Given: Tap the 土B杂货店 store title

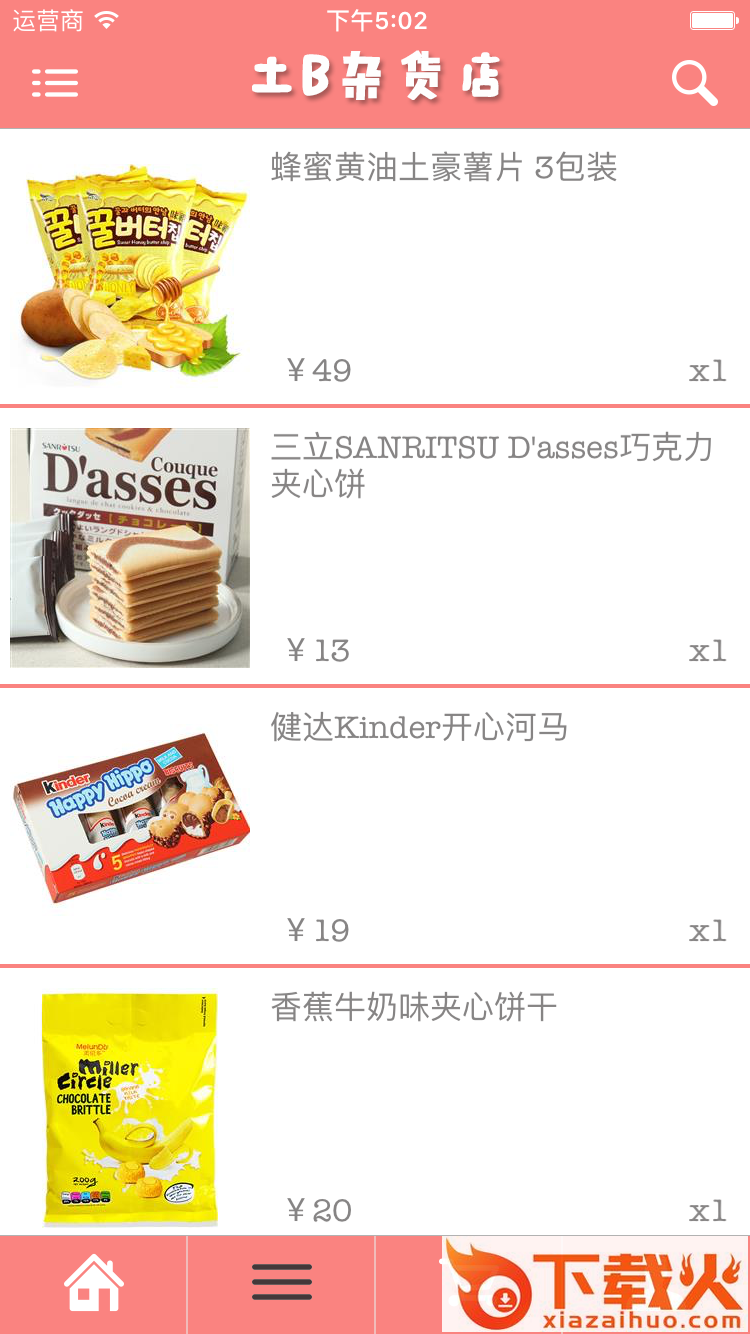Looking at the screenshot, I should tap(375, 82).
